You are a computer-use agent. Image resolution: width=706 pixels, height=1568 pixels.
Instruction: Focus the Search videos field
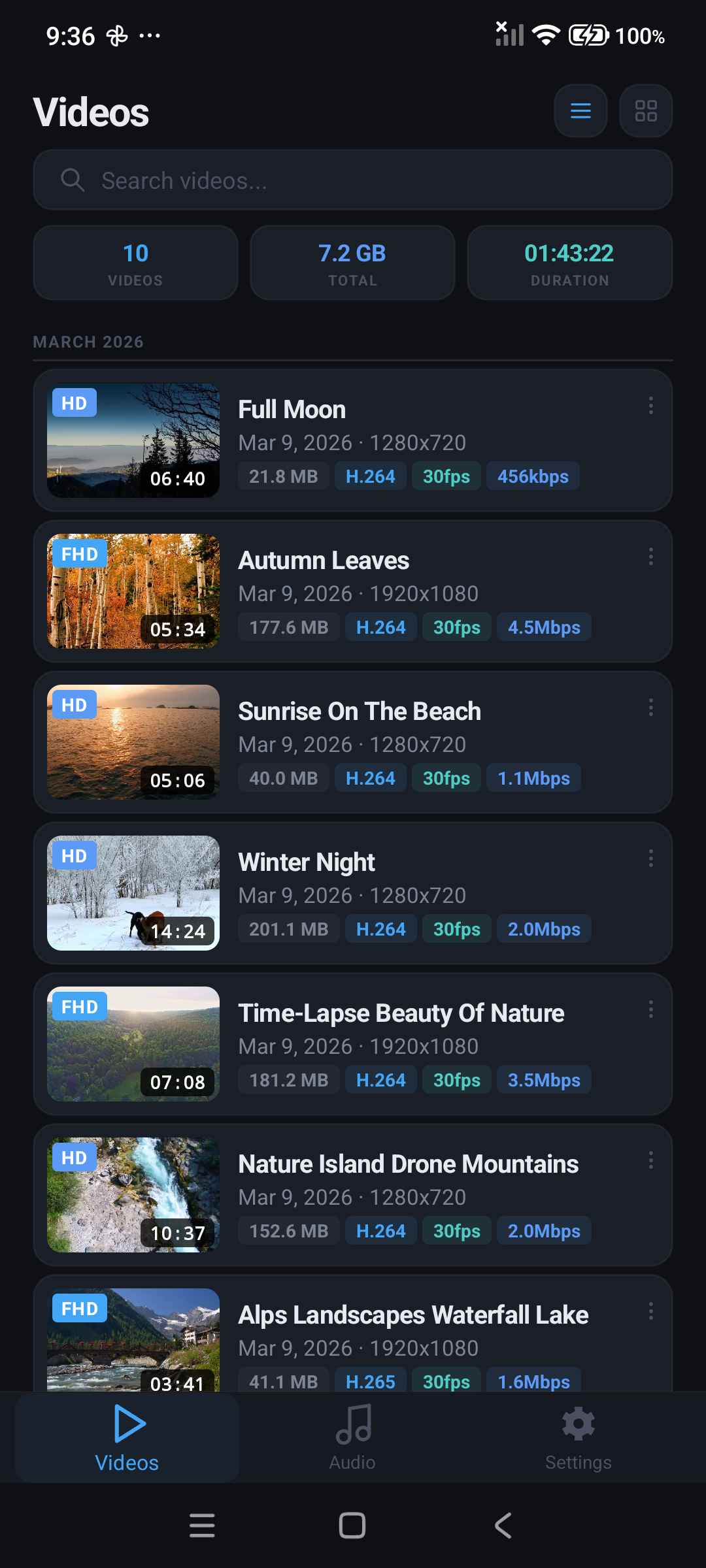[x=353, y=180]
